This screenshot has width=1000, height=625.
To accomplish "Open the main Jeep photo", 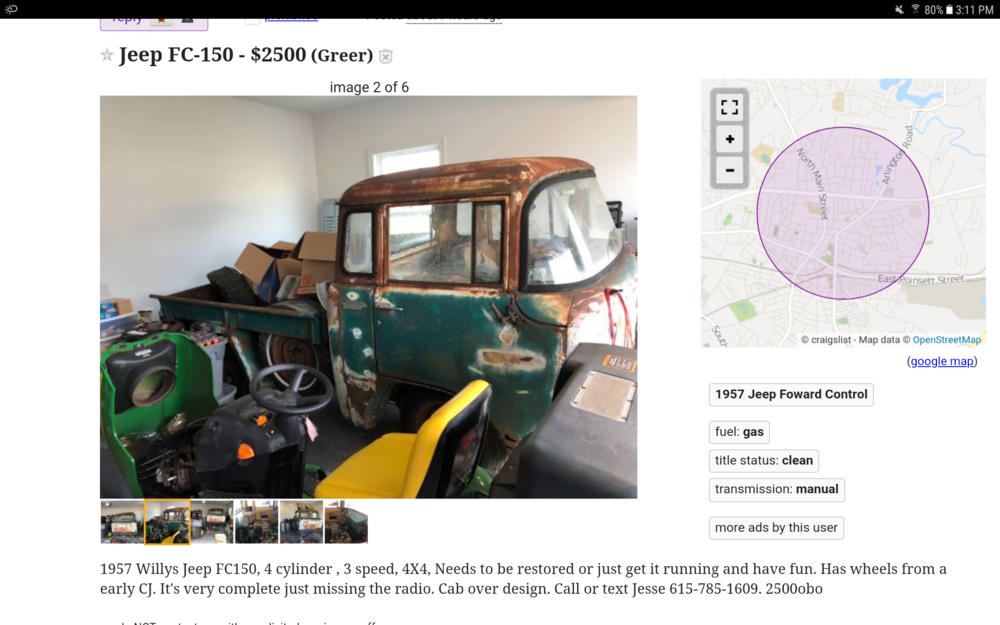I will coord(368,297).
